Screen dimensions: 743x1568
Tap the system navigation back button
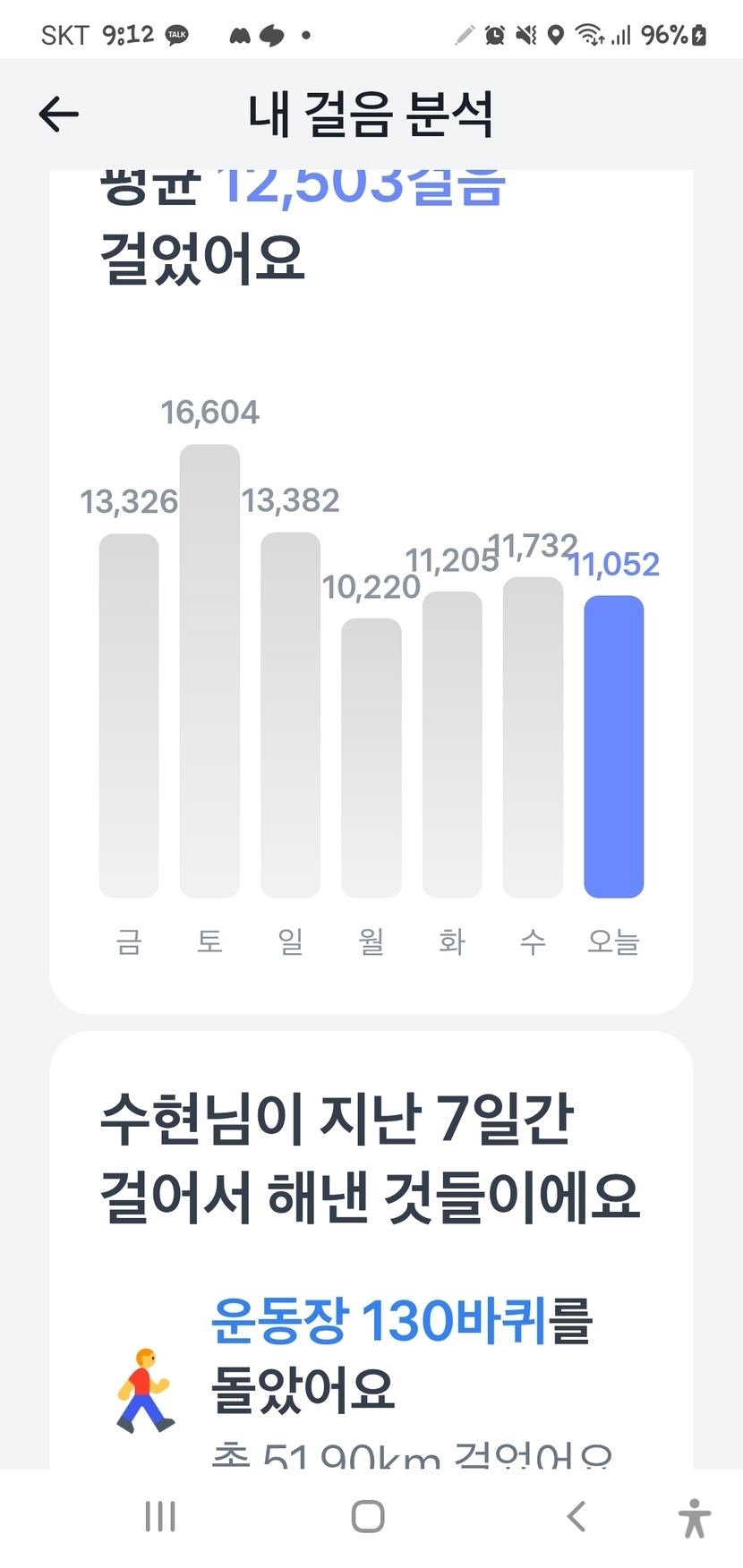[x=576, y=1516]
